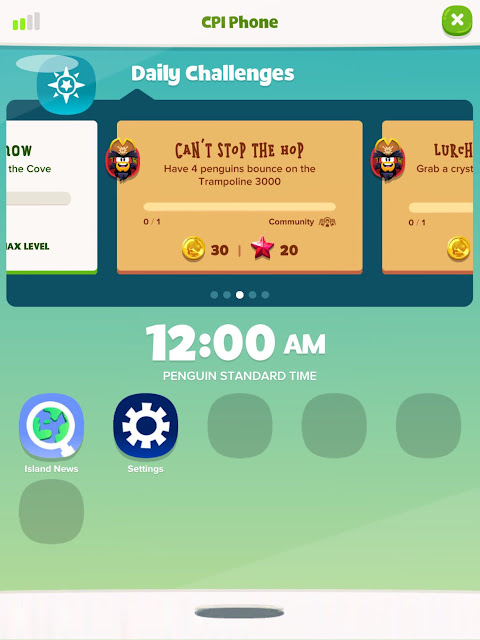
Task: Close the CPI Phone with the X
Action: coord(457,21)
